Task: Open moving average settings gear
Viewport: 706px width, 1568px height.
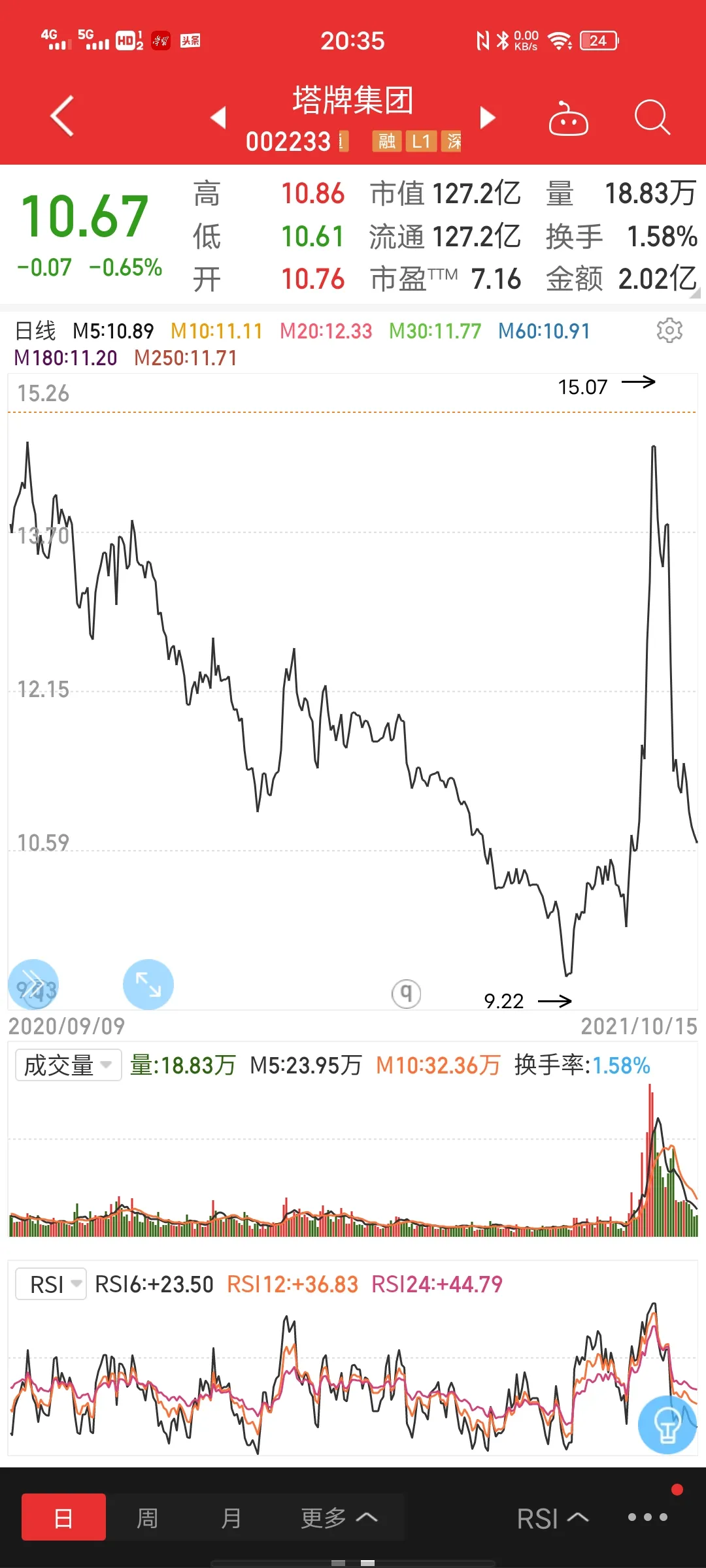Action: (x=669, y=331)
